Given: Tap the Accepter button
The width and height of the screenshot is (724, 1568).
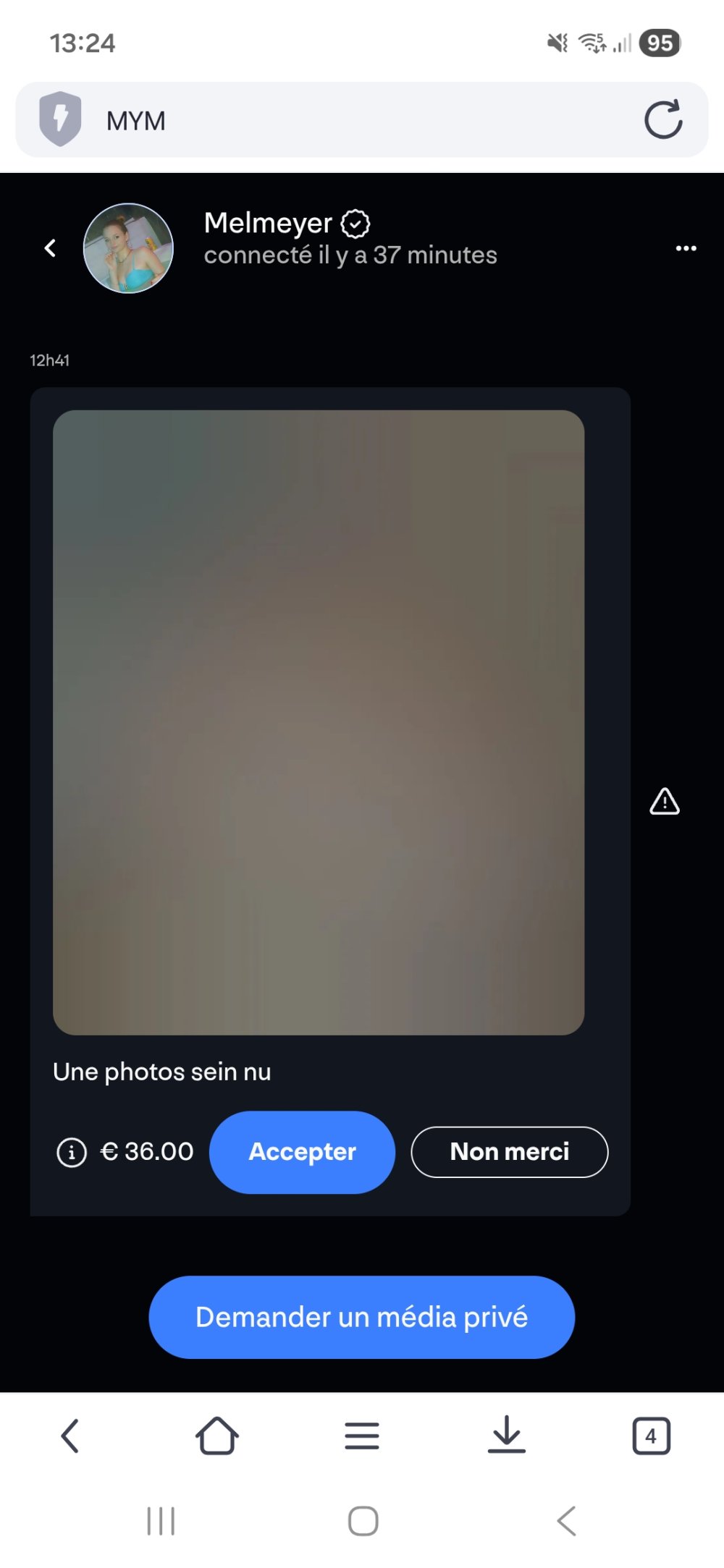Looking at the screenshot, I should (302, 1152).
